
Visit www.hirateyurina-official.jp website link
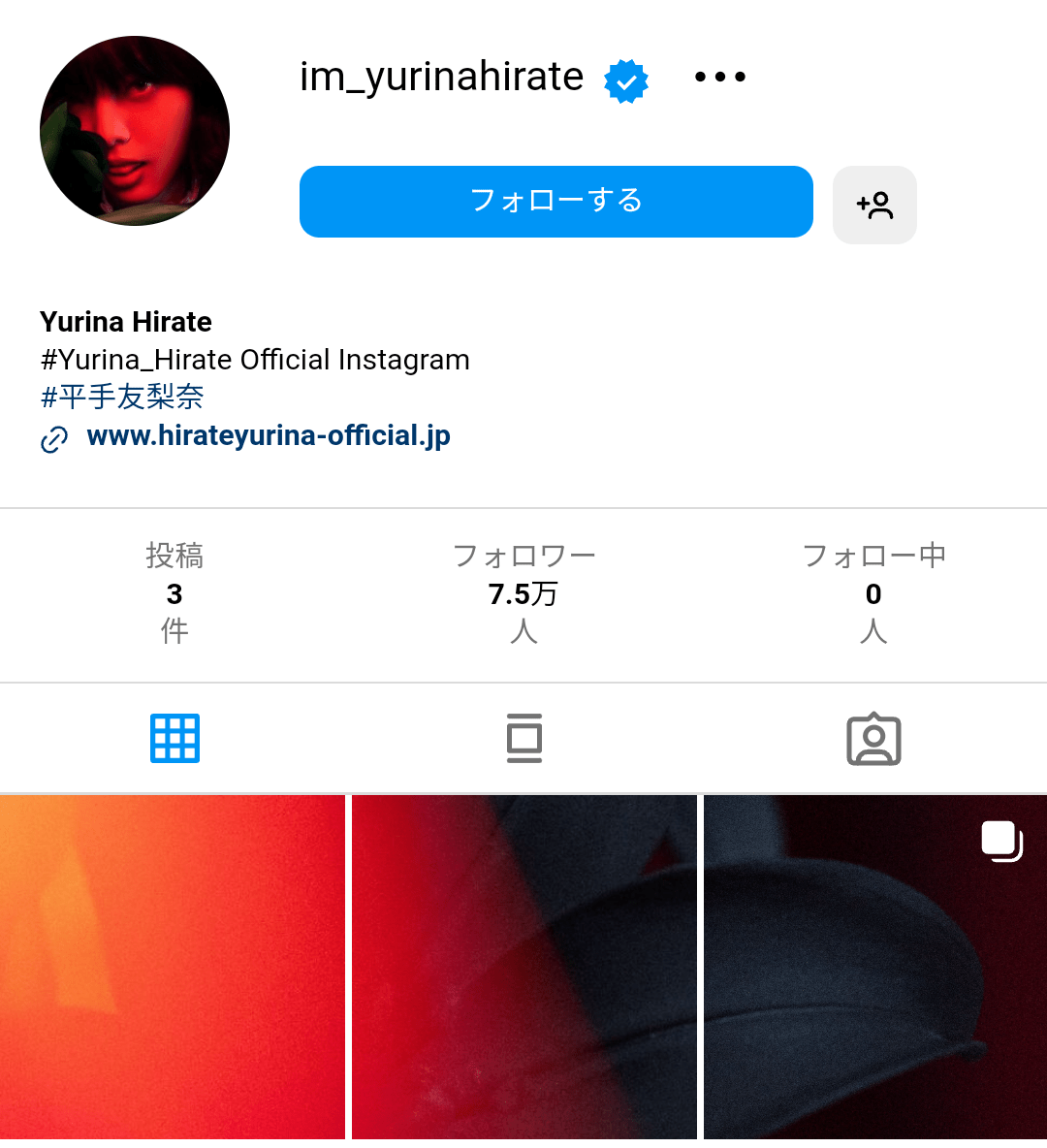tap(269, 435)
